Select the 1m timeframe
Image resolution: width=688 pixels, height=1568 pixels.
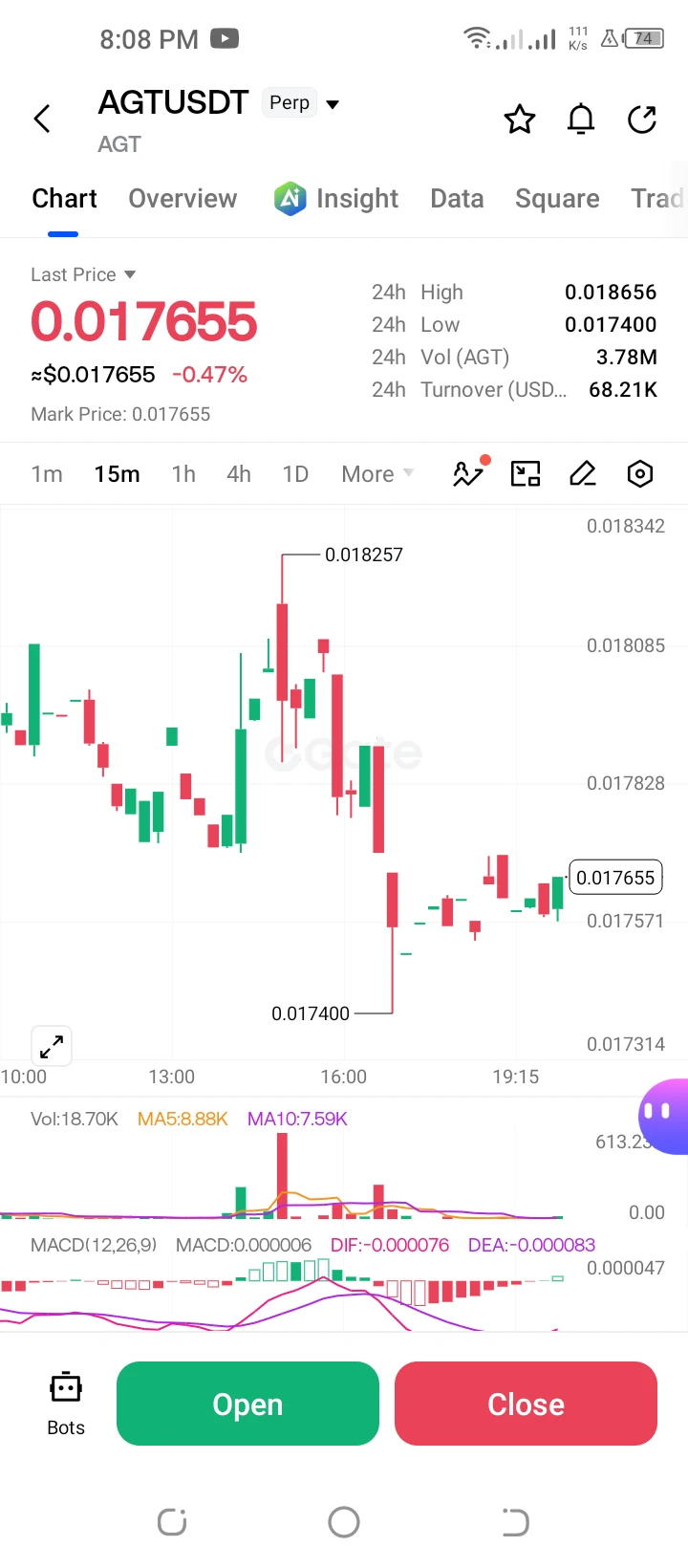pos(47,474)
